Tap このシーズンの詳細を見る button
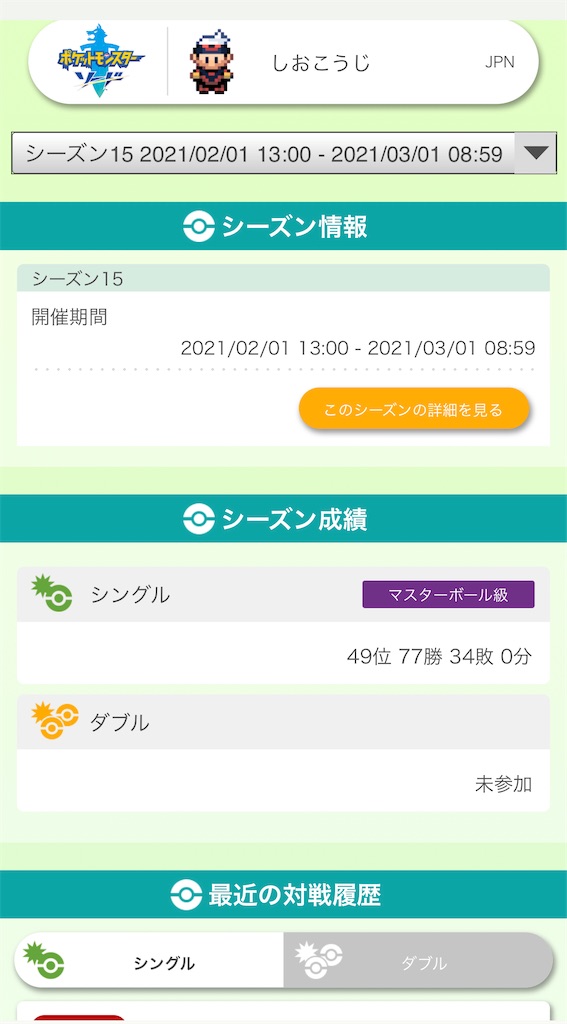567x1024 pixels. 413,409
